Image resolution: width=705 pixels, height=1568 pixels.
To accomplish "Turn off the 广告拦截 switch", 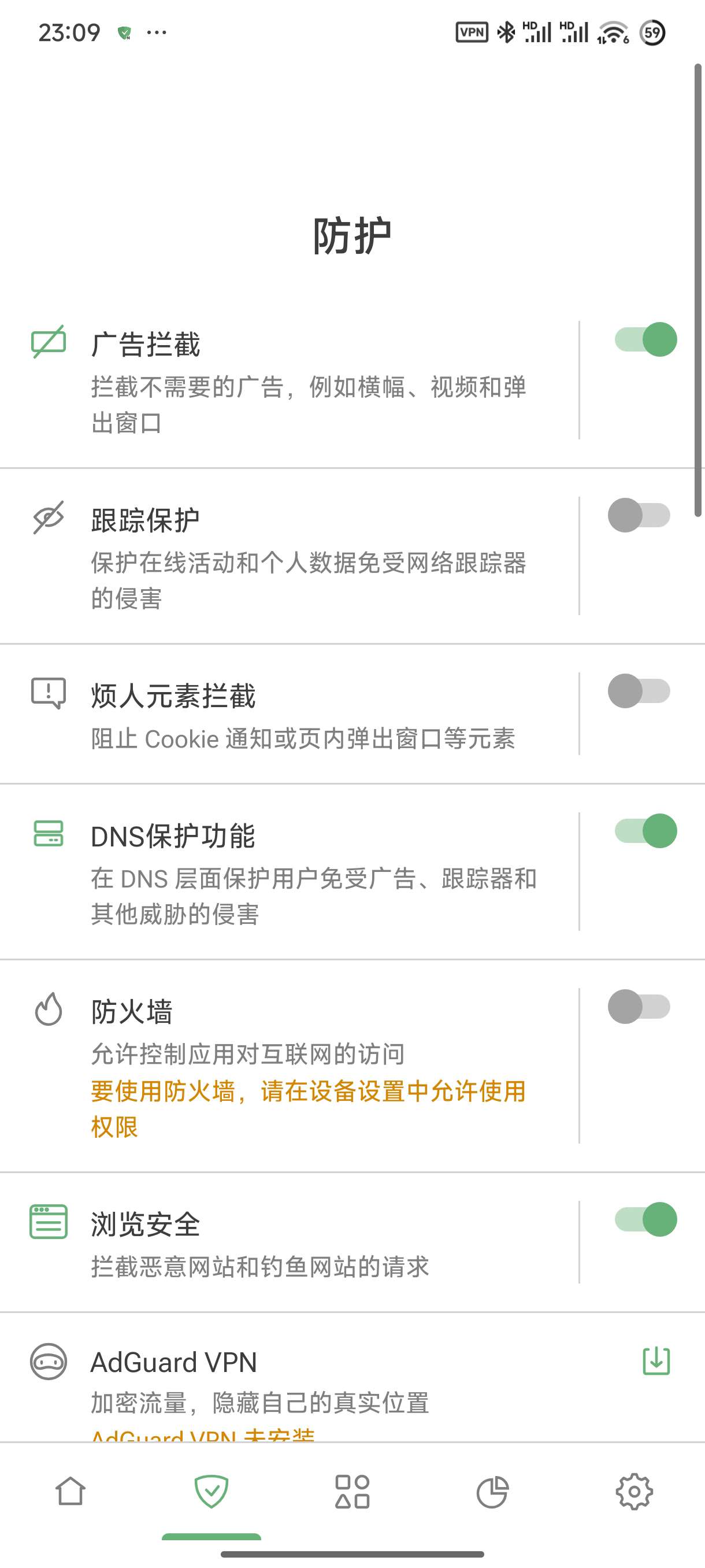I will [x=645, y=339].
